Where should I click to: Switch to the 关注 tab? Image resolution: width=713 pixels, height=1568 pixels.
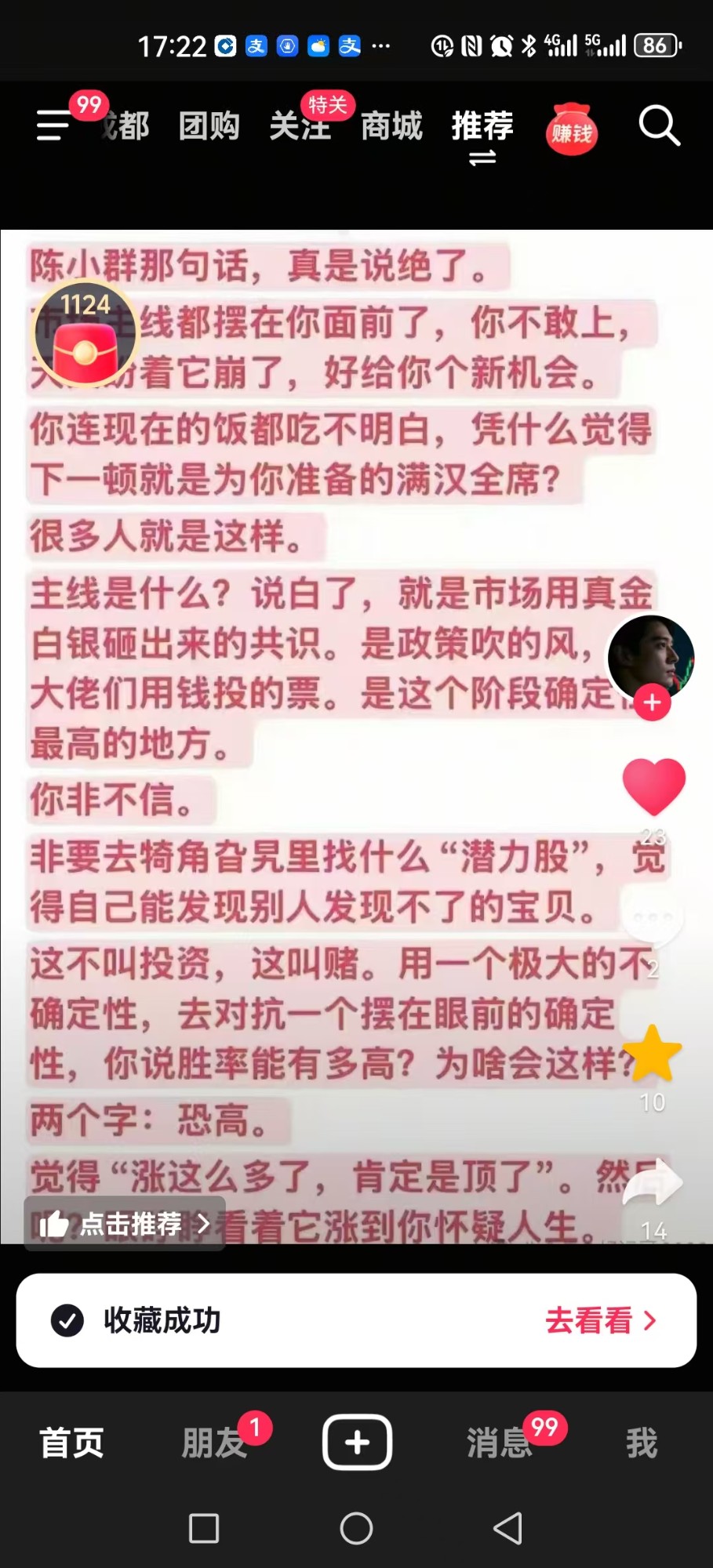point(300,127)
